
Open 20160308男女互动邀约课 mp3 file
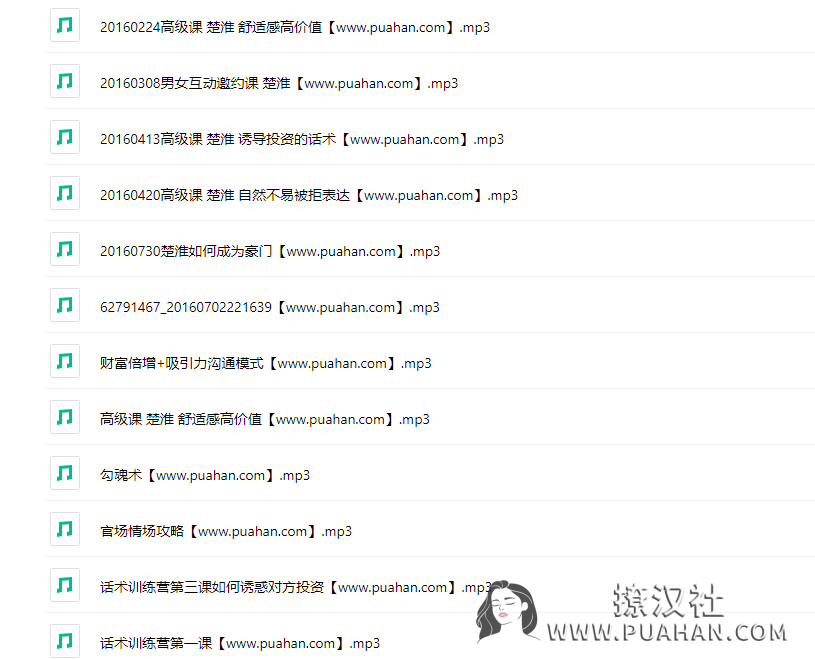coord(278,83)
